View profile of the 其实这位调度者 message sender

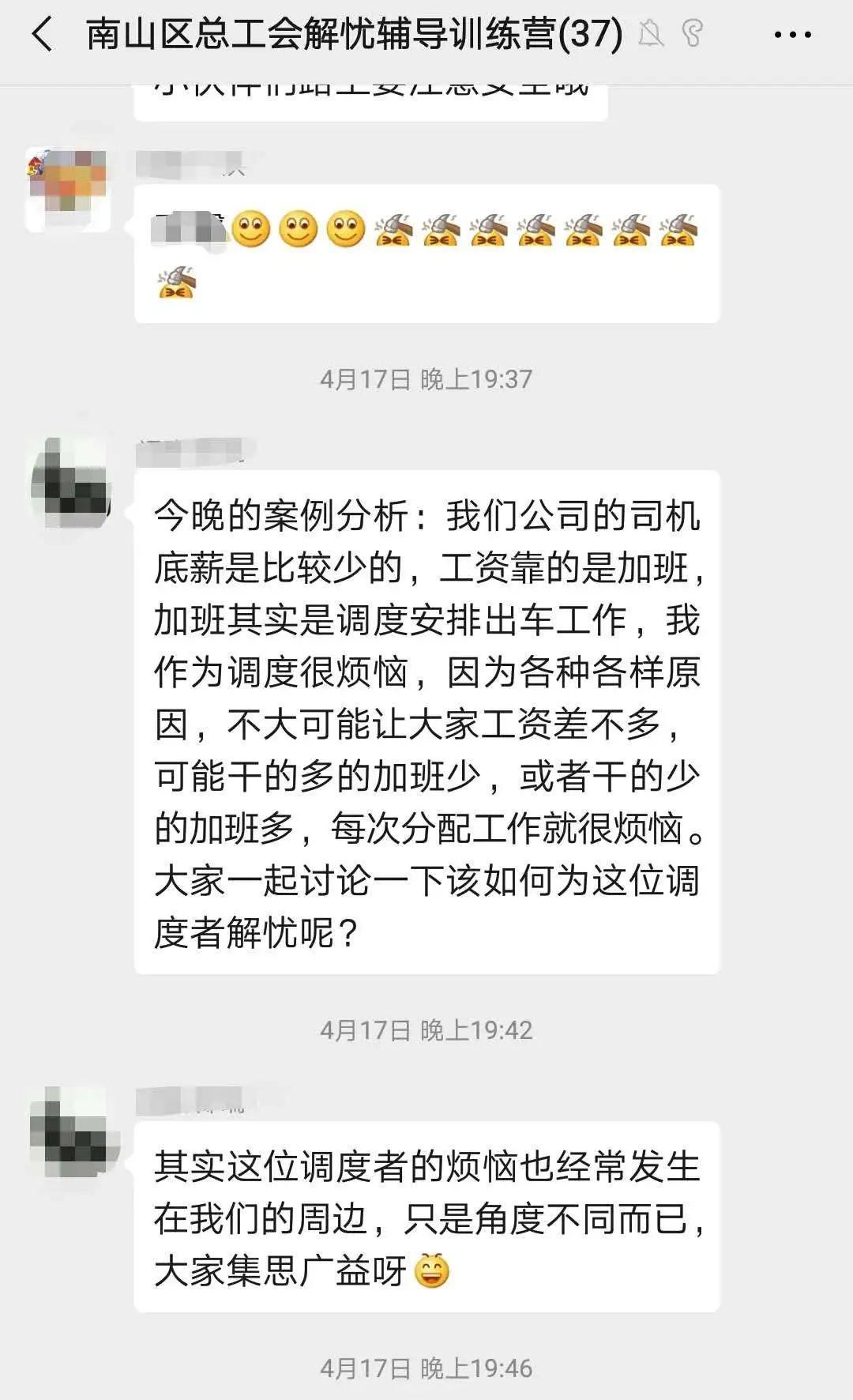point(70,1131)
